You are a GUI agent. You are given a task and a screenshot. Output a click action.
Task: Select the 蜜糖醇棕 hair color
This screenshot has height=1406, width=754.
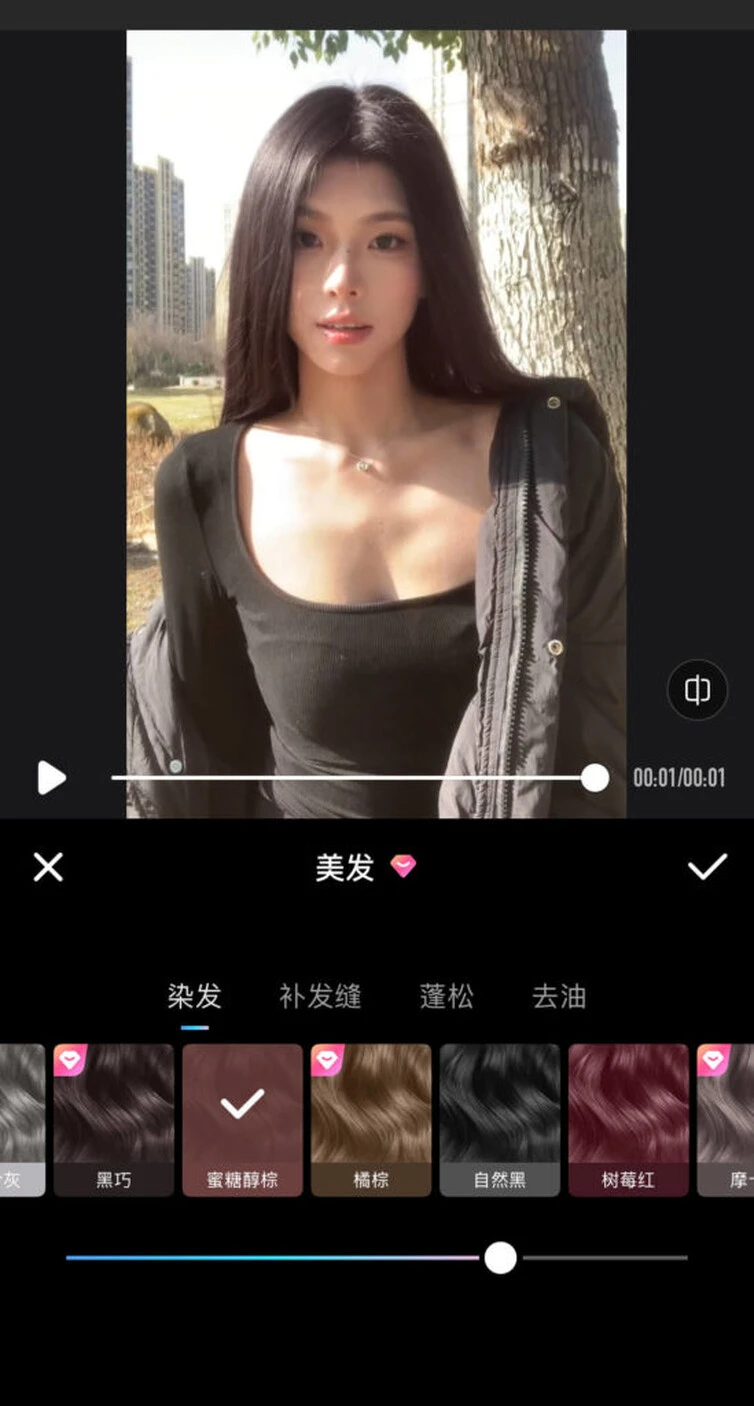pos(242,1119)
